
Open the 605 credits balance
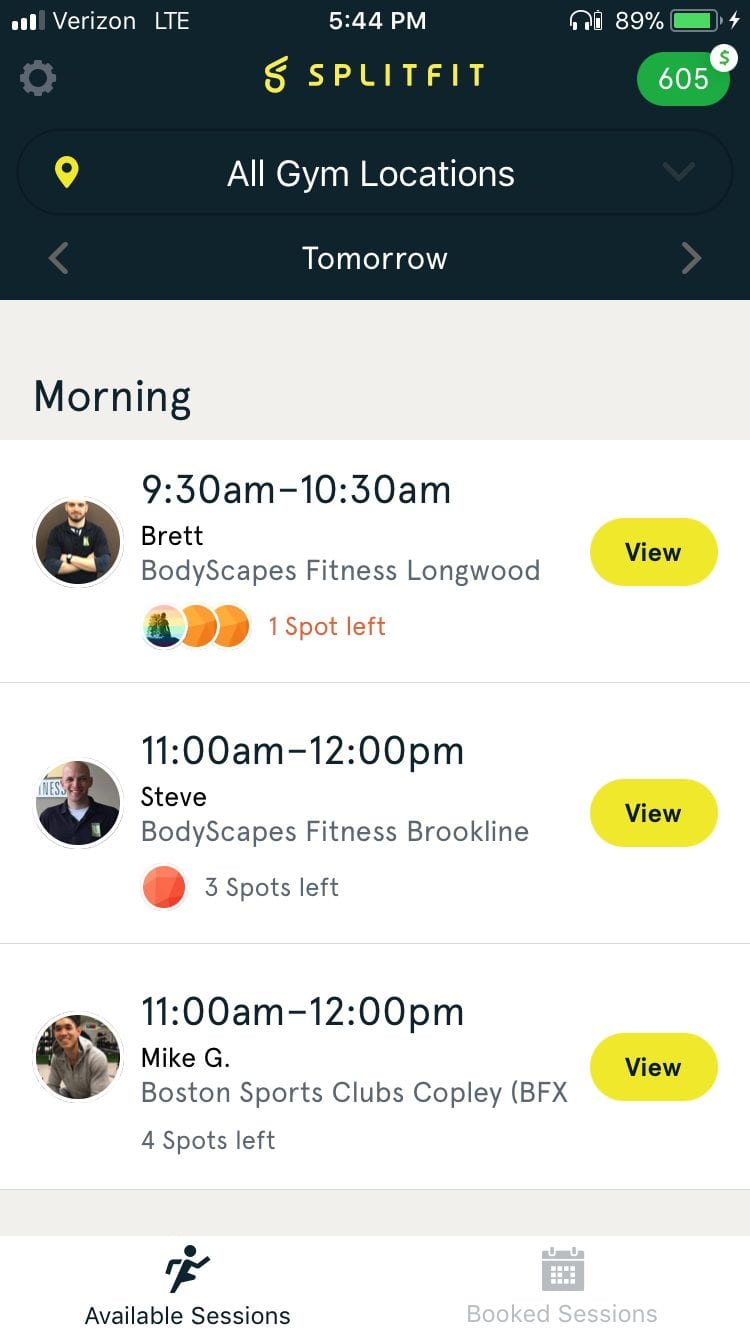[x=684, y=78]
